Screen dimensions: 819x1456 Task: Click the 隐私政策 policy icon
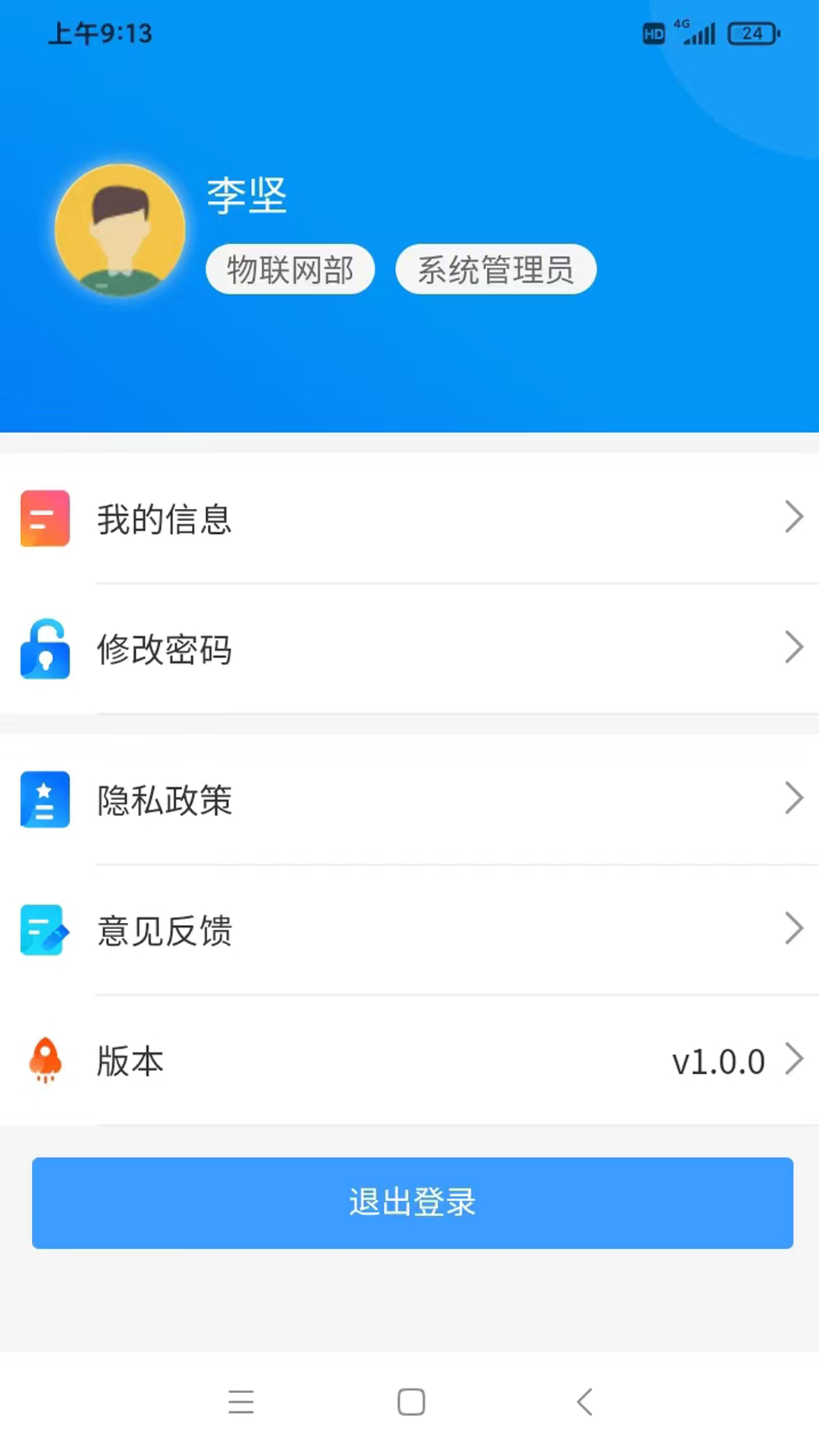coord(45,799)
